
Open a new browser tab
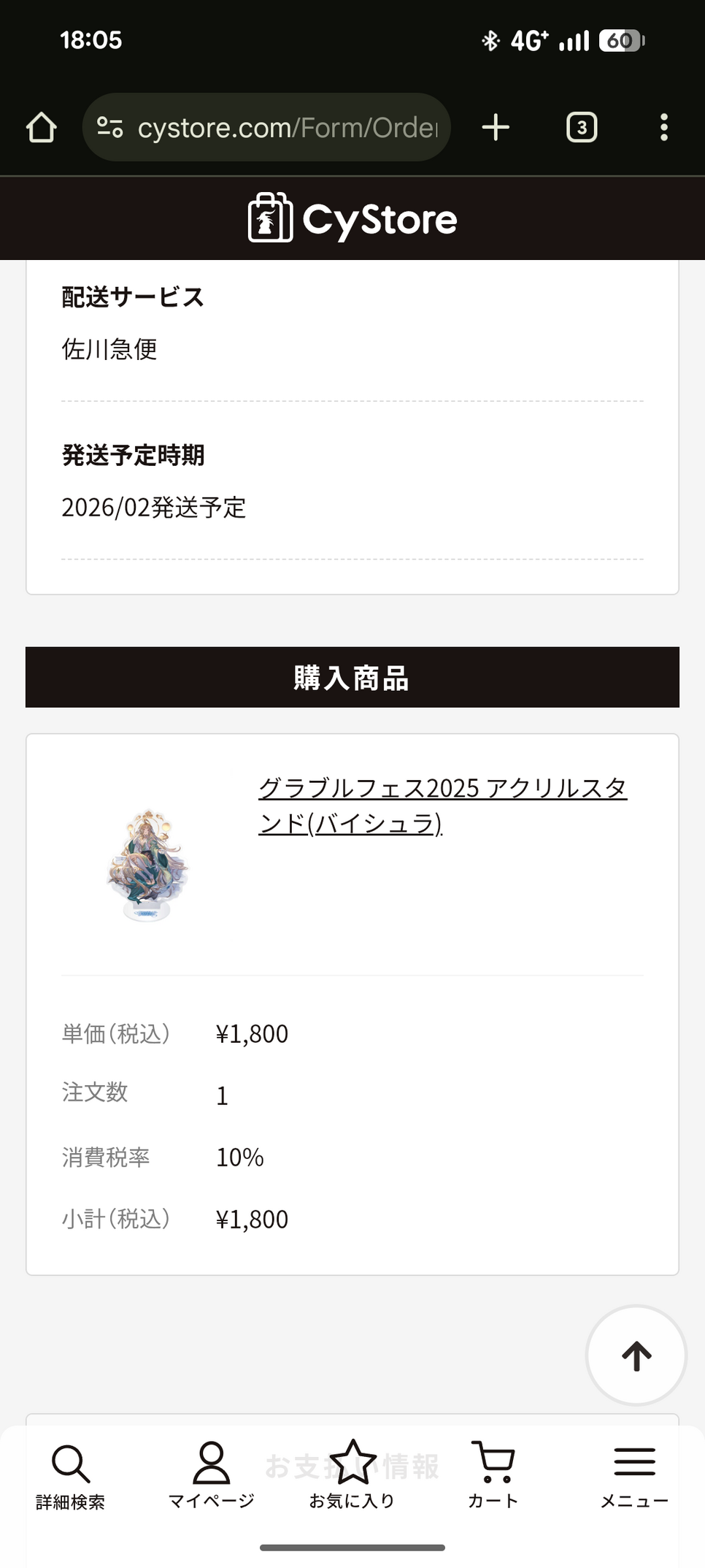(x=496, y=128)
